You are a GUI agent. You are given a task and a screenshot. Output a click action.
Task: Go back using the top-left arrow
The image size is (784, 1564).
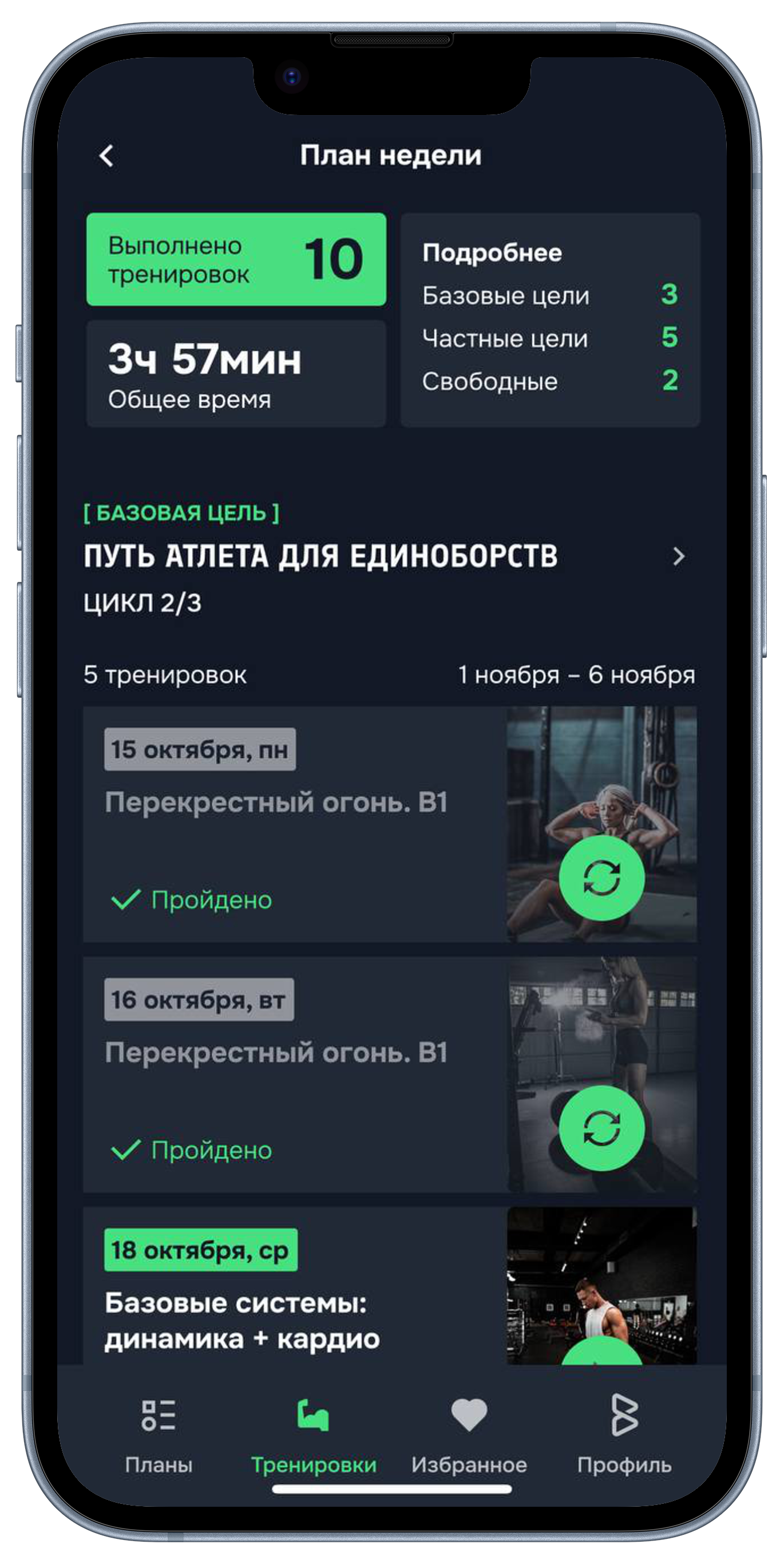[x=107, y=156]
